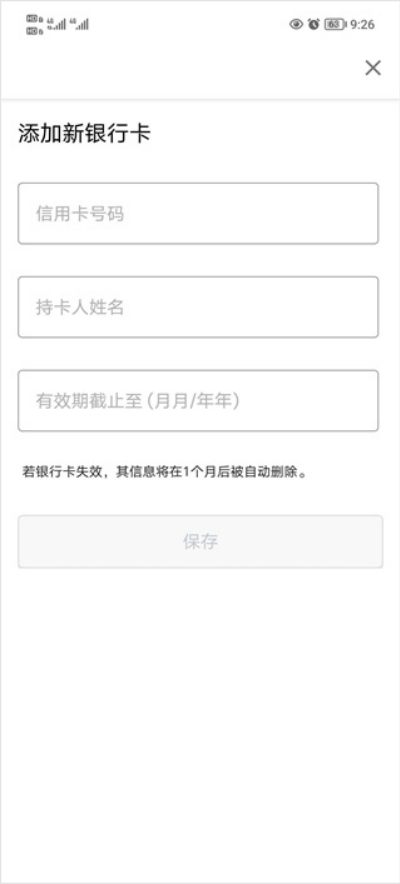Focus the 信用卡号码 card number field
The image size is (400, 884).
(198, 214)
